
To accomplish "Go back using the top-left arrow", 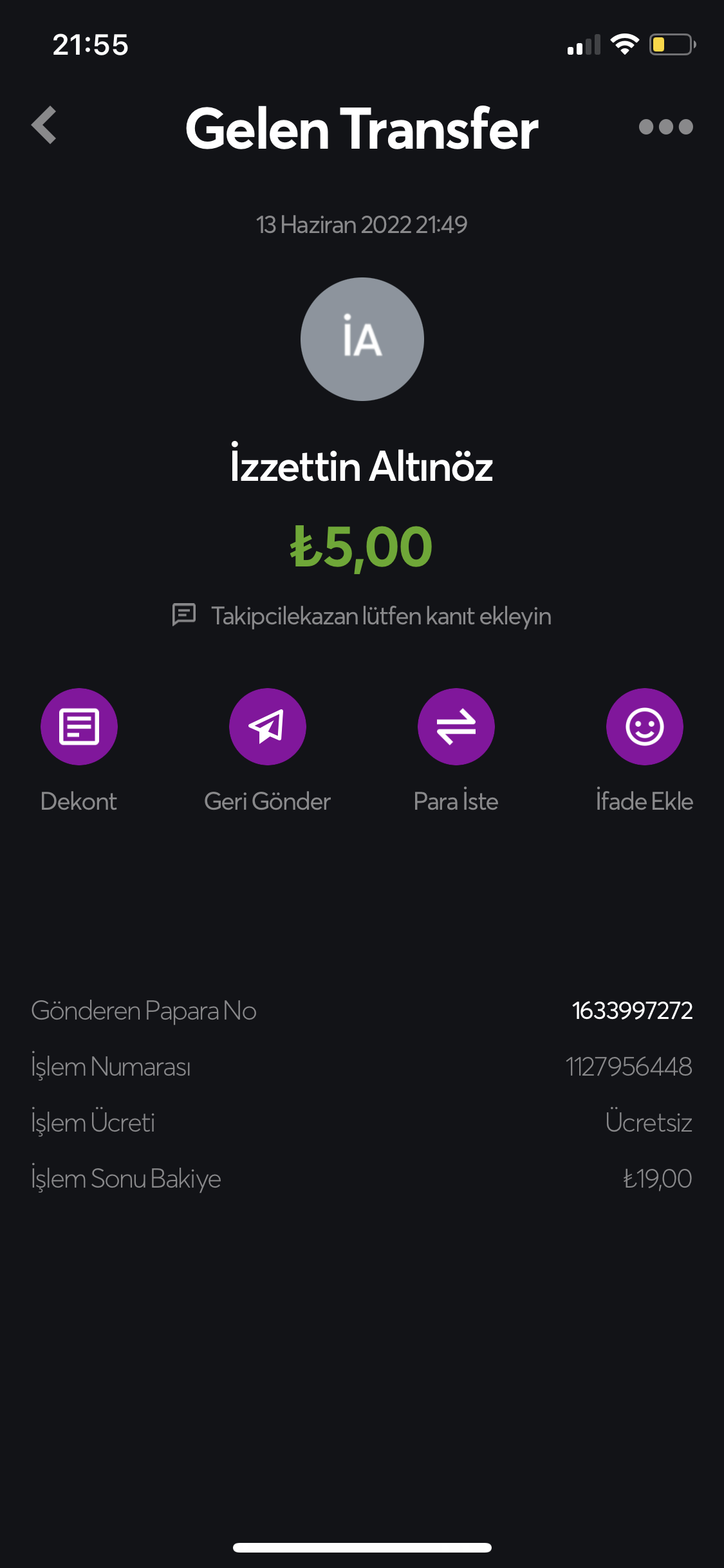I will pos(44,125).
